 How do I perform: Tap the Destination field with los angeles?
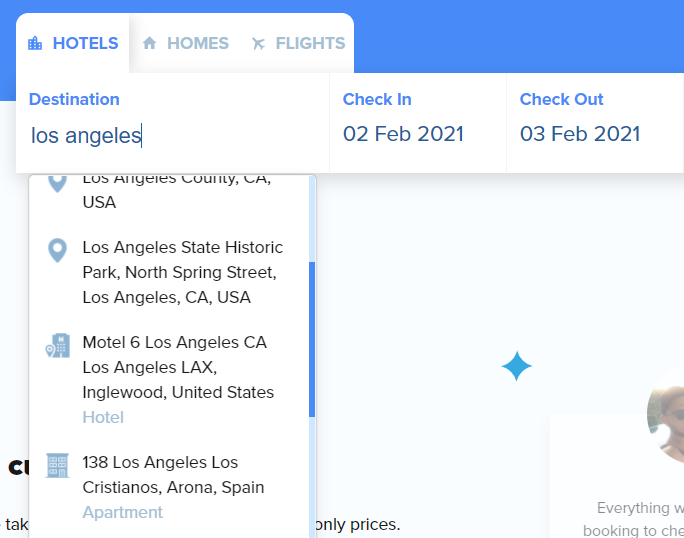170,134
